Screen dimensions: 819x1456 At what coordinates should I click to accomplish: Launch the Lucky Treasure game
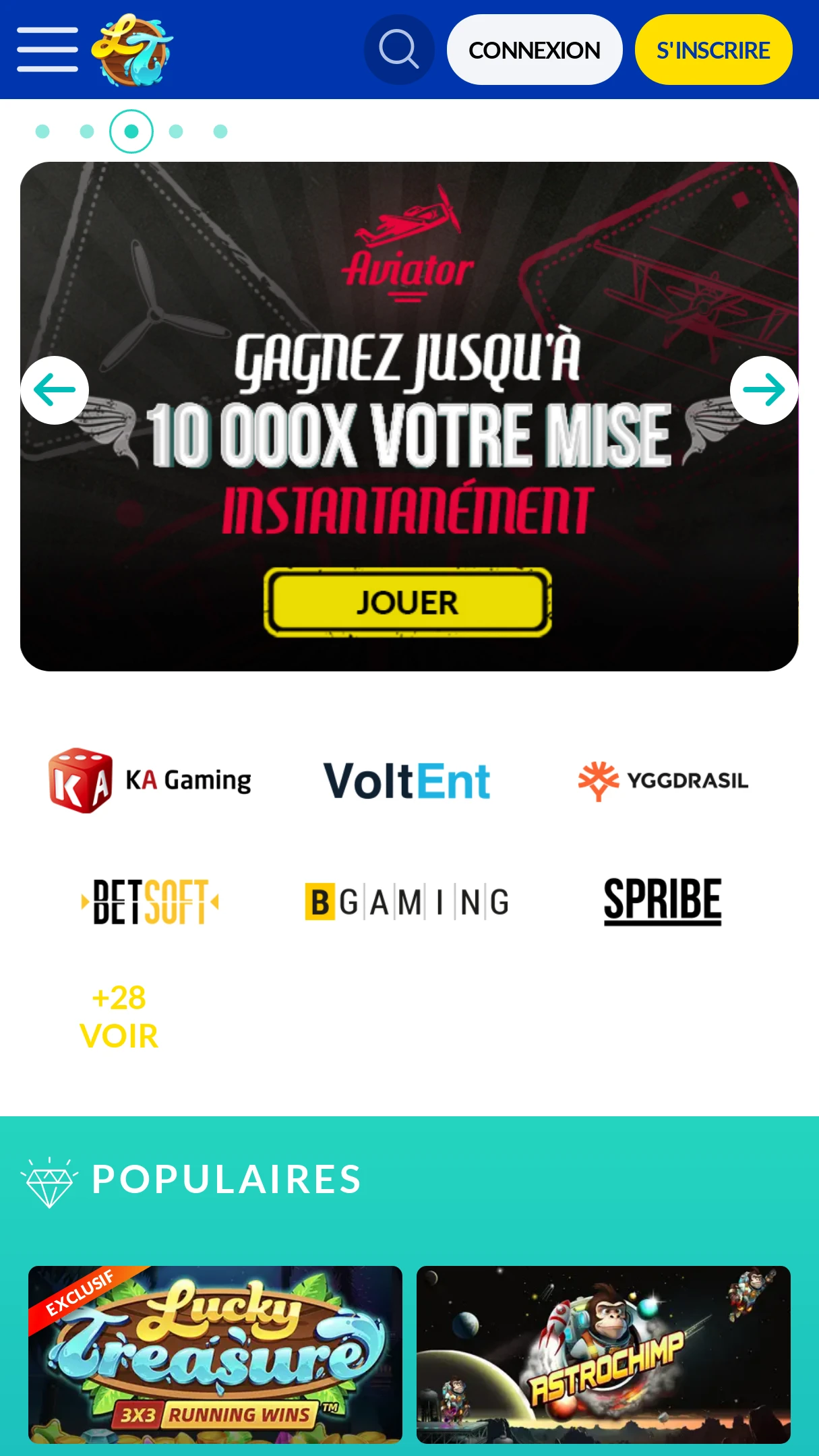[x=215, y=1354]
